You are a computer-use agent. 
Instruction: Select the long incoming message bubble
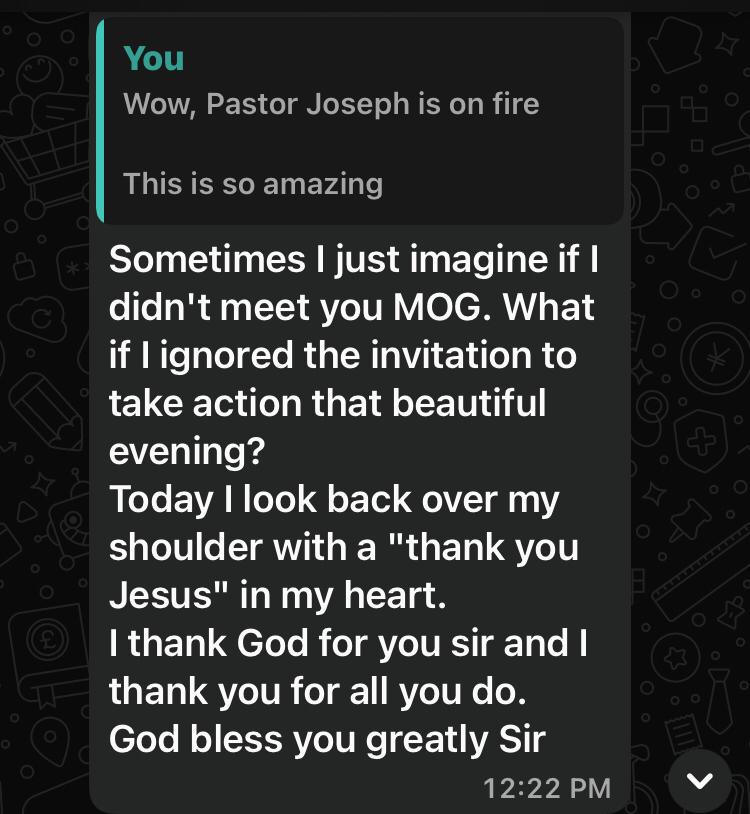click(x=360, y=500)
